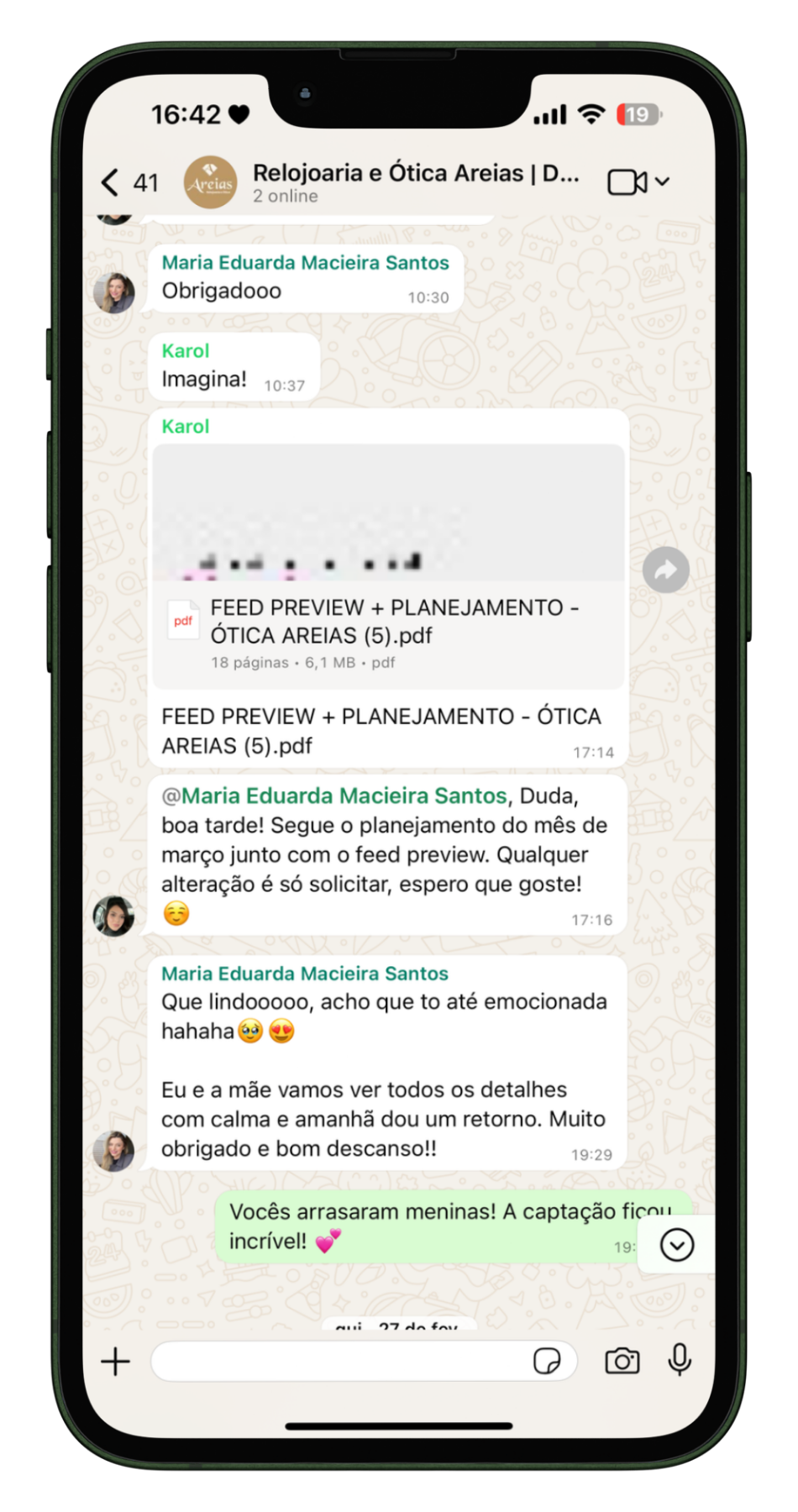Open Relojoaria e Ótica Areias group info
The image size is (798, 1512).
[415, 181]
